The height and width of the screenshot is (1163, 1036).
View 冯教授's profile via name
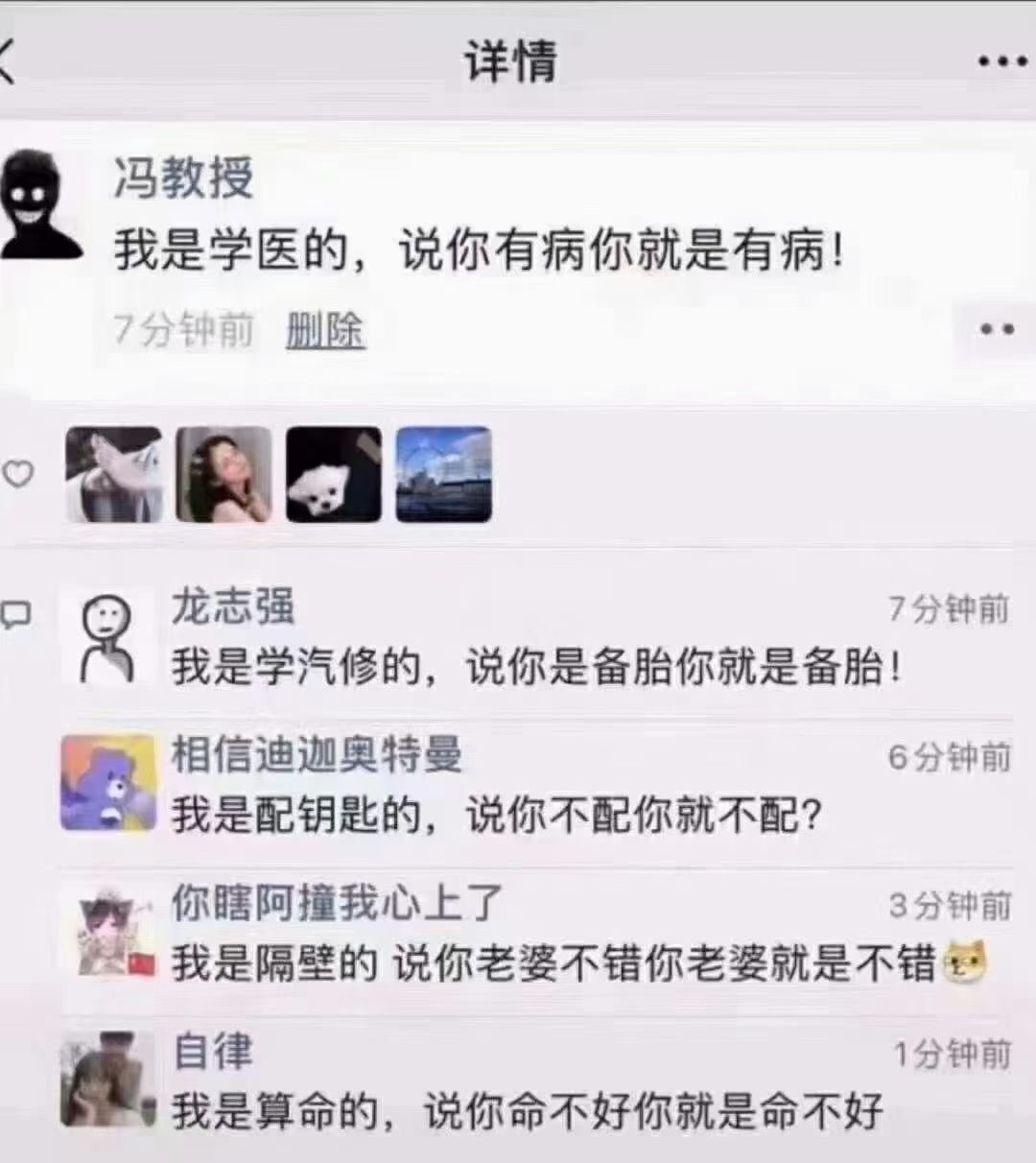[x=183, y=178]
